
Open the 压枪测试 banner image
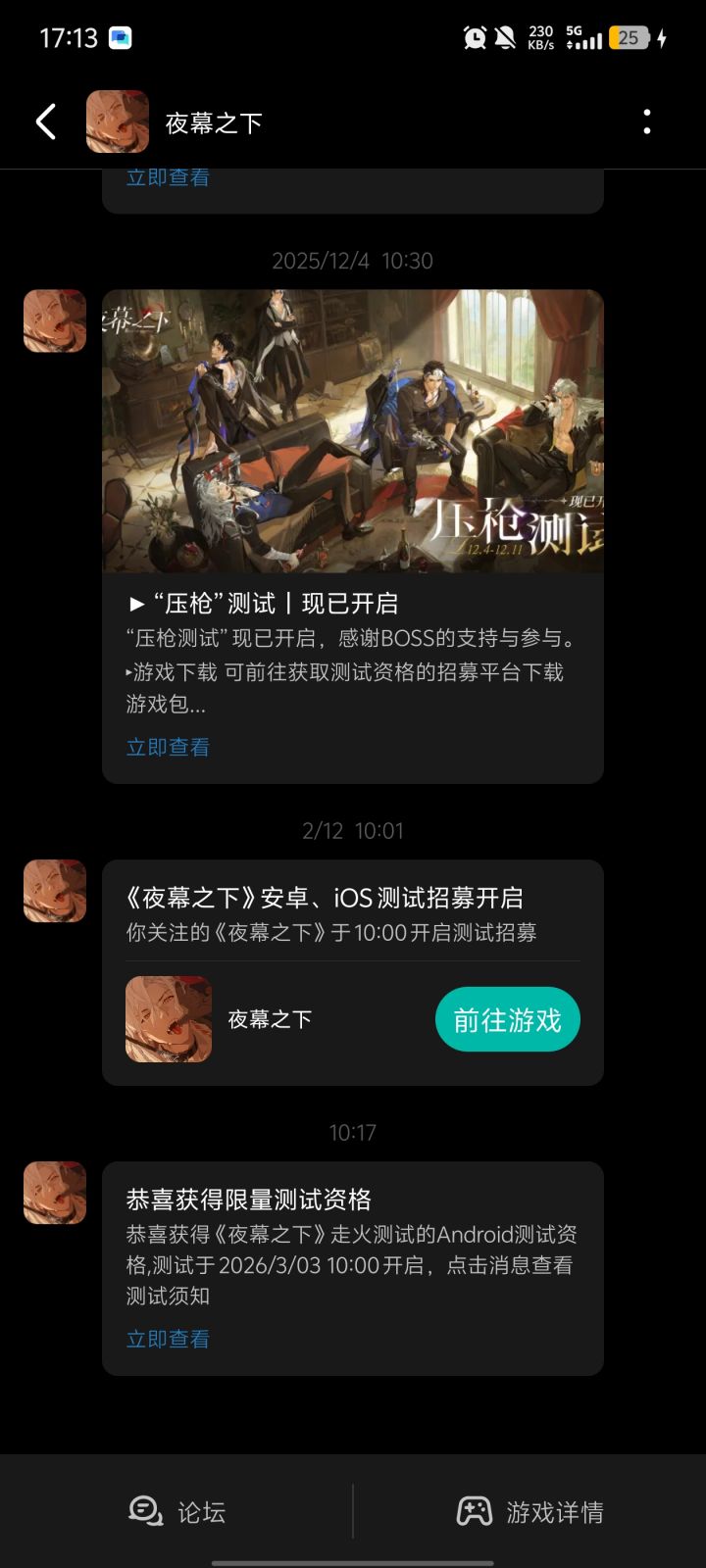tap(351, 429)
